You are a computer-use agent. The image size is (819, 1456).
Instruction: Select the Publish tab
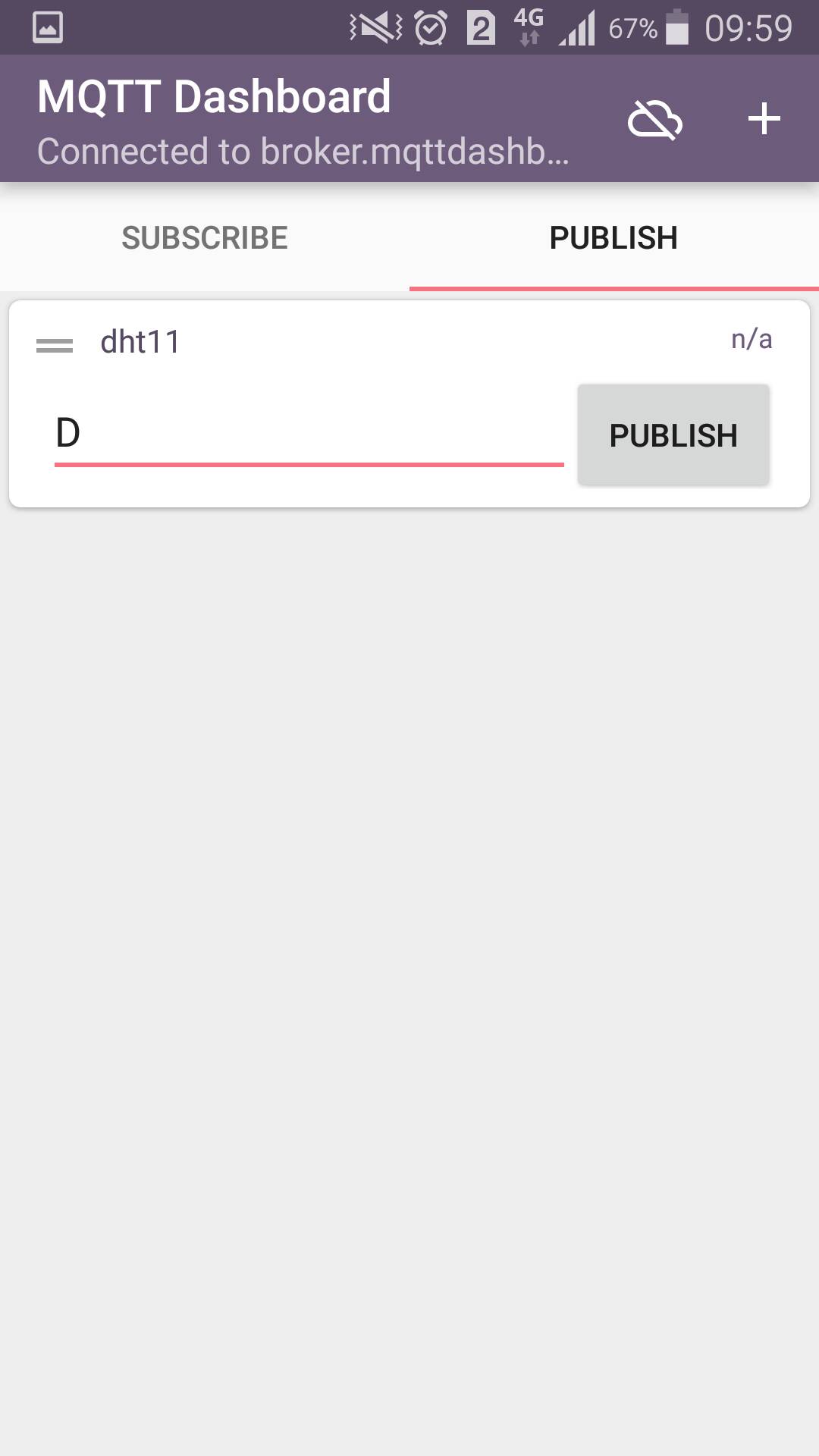(x=614, y=237)
